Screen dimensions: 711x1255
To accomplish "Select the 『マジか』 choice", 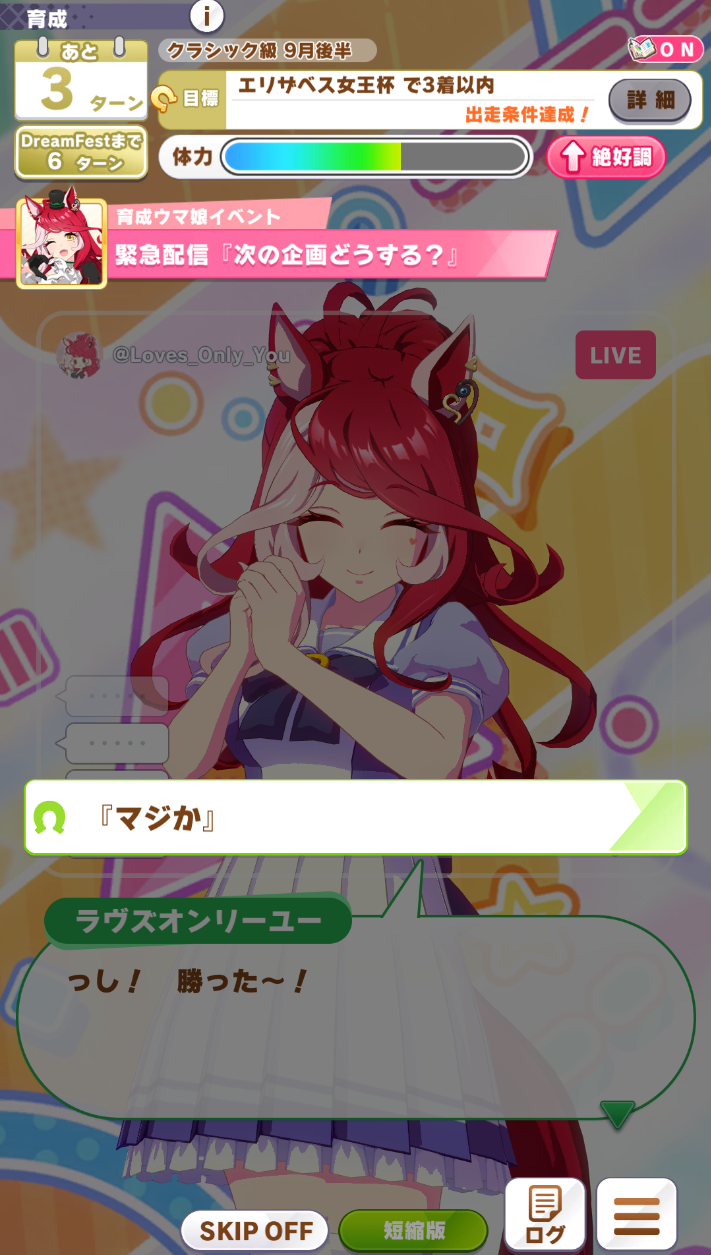I will 356,818.
